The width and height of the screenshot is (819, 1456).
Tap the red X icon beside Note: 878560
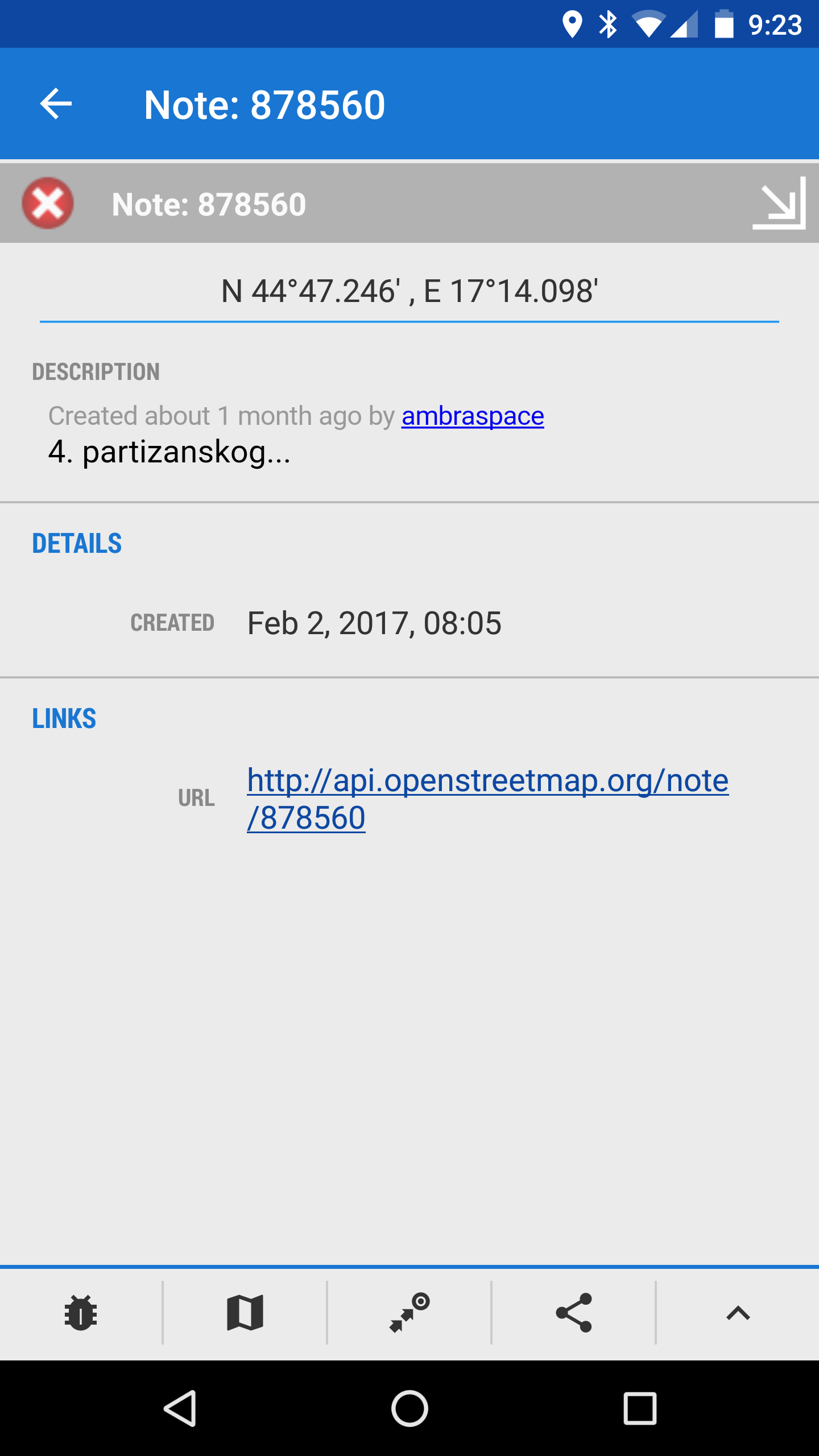[48, 204]
